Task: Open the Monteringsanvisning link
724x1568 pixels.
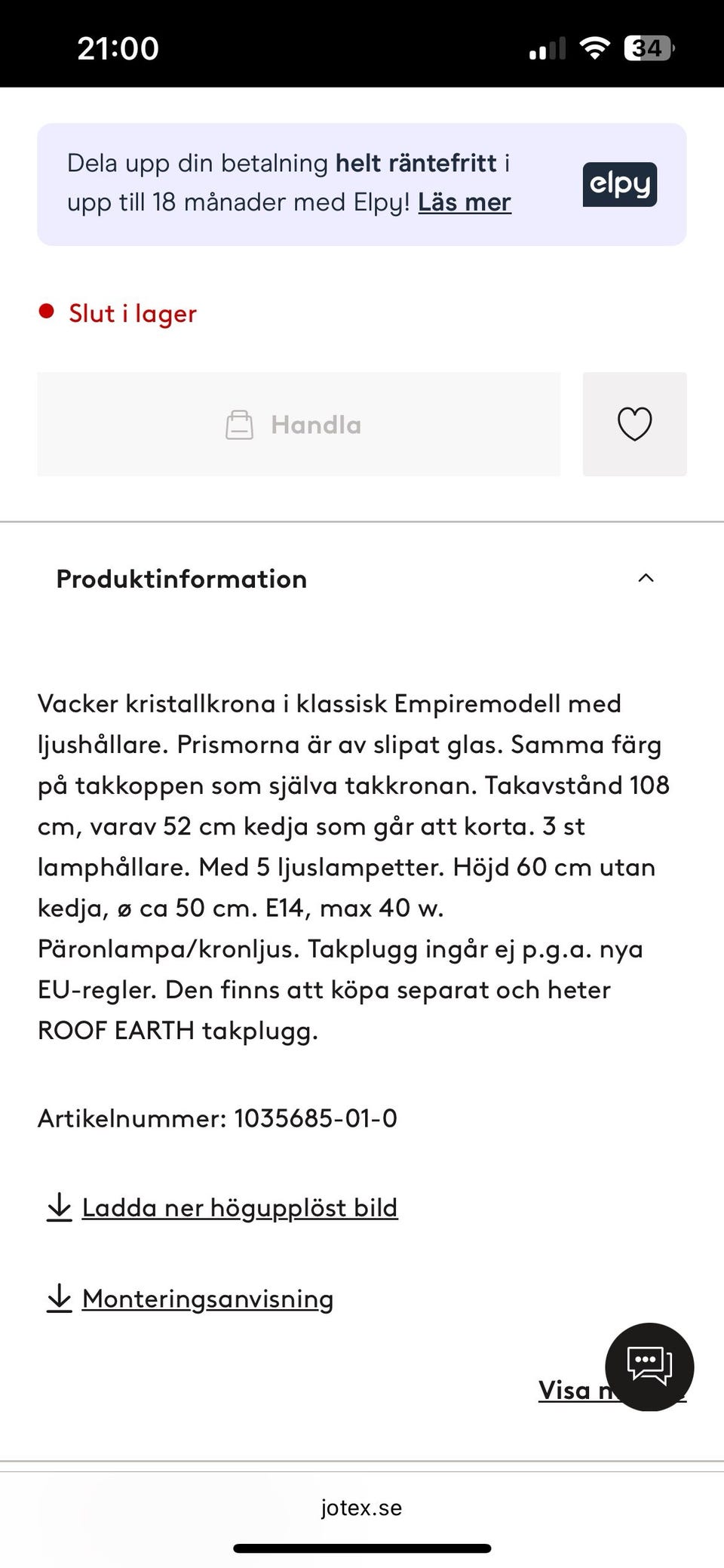Action: point(208,1298)
